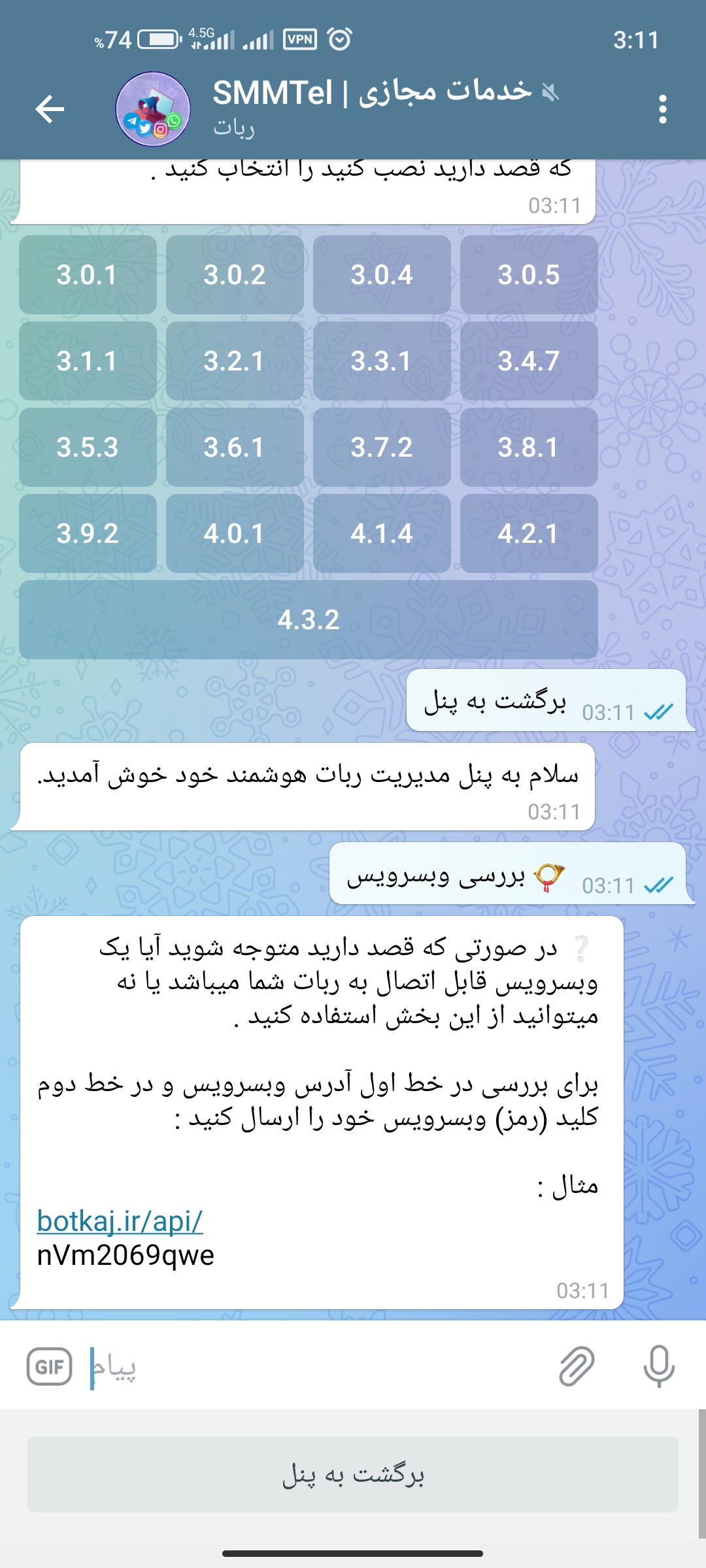Viewport: 706px width, 1568px height.
Task: Attach a file with the paperclip
Action: [x=577, y=1367]
